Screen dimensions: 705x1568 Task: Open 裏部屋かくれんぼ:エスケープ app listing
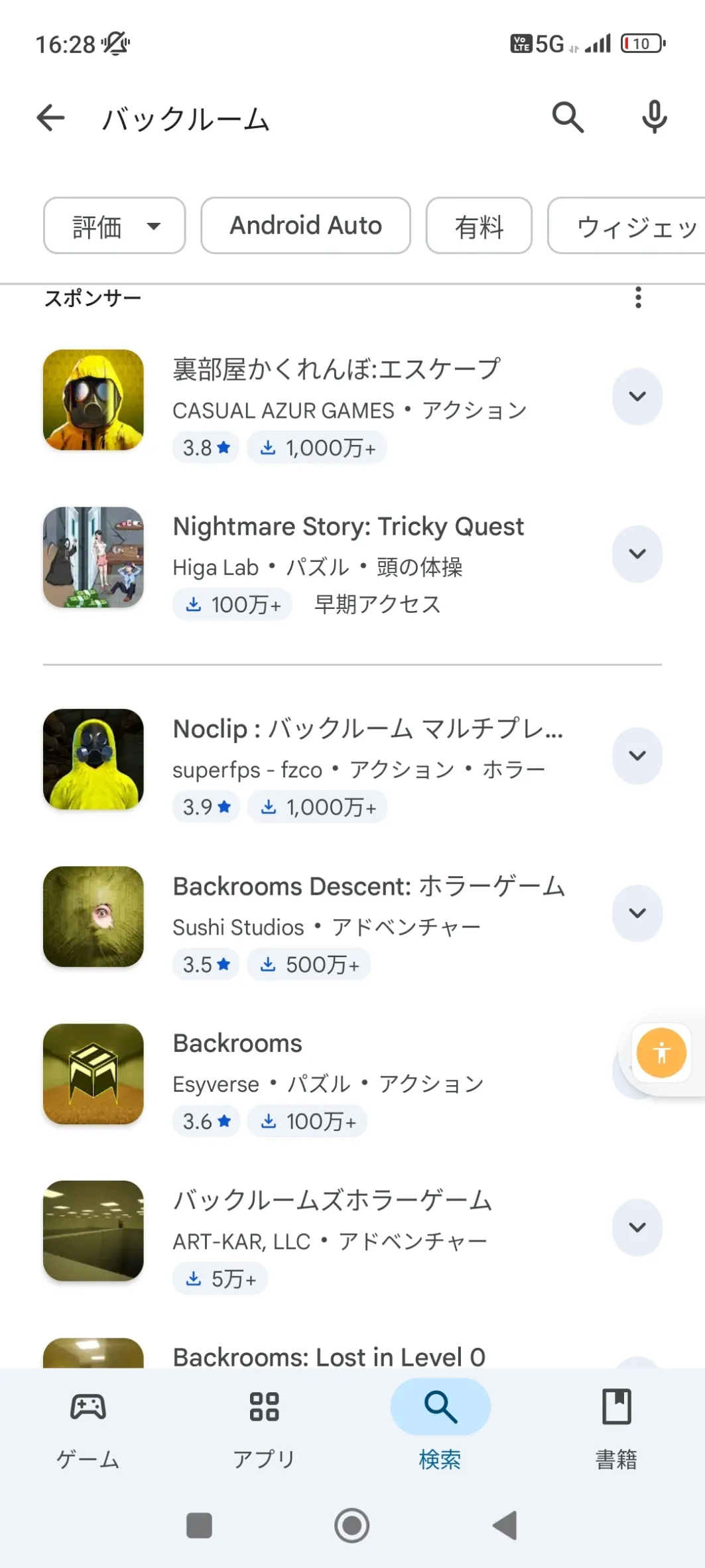(336, 369)
